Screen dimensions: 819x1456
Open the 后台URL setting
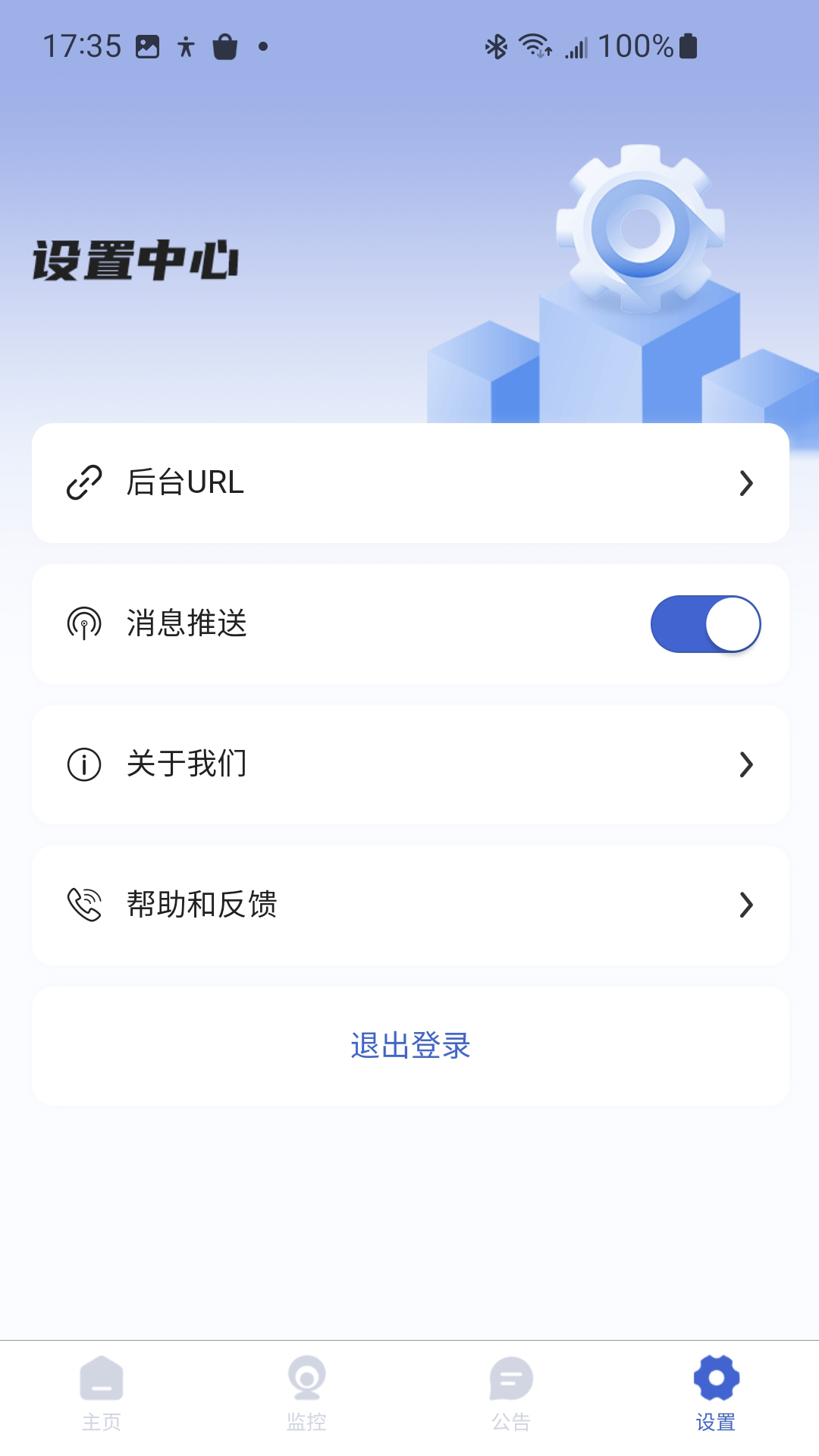(409, 483)
